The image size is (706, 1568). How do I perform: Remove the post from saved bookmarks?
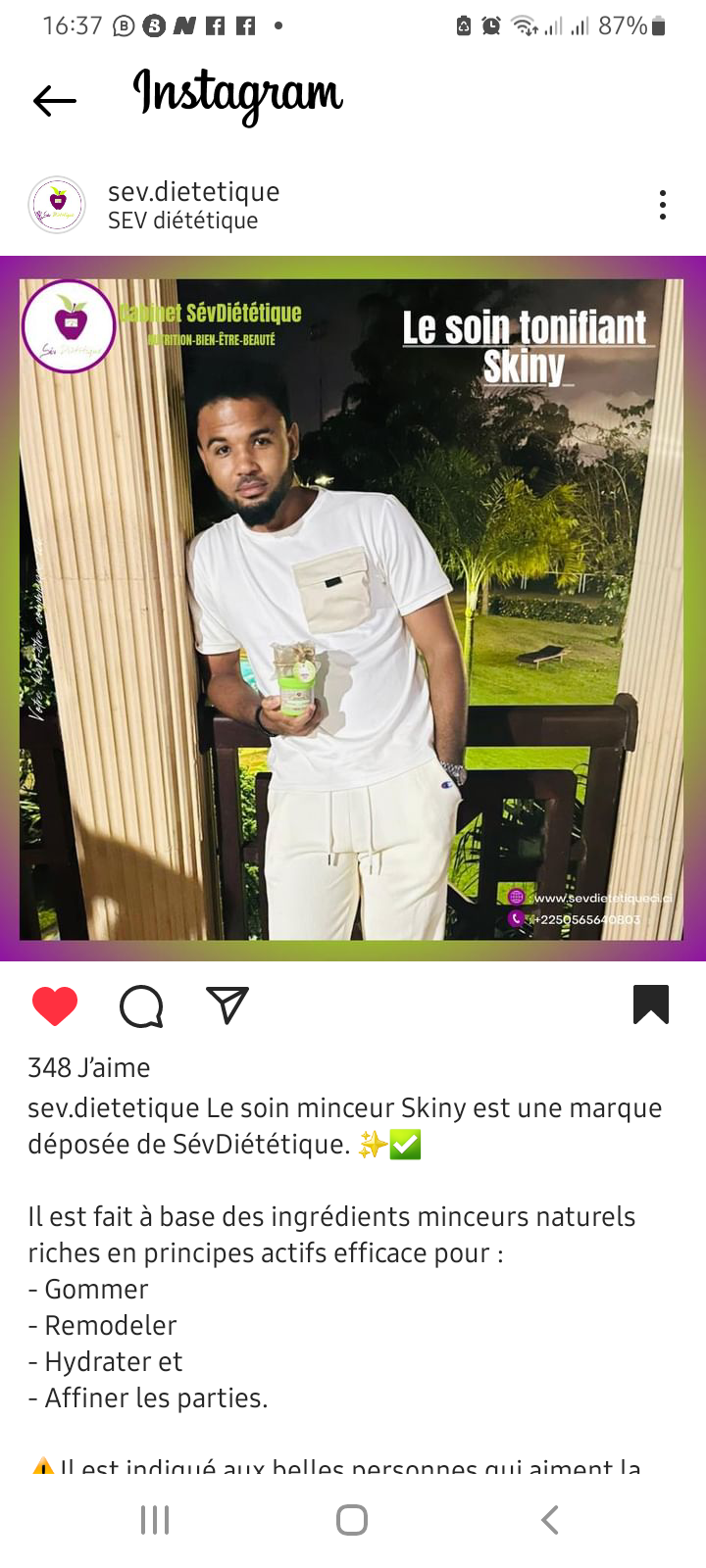coord(651,1005)
